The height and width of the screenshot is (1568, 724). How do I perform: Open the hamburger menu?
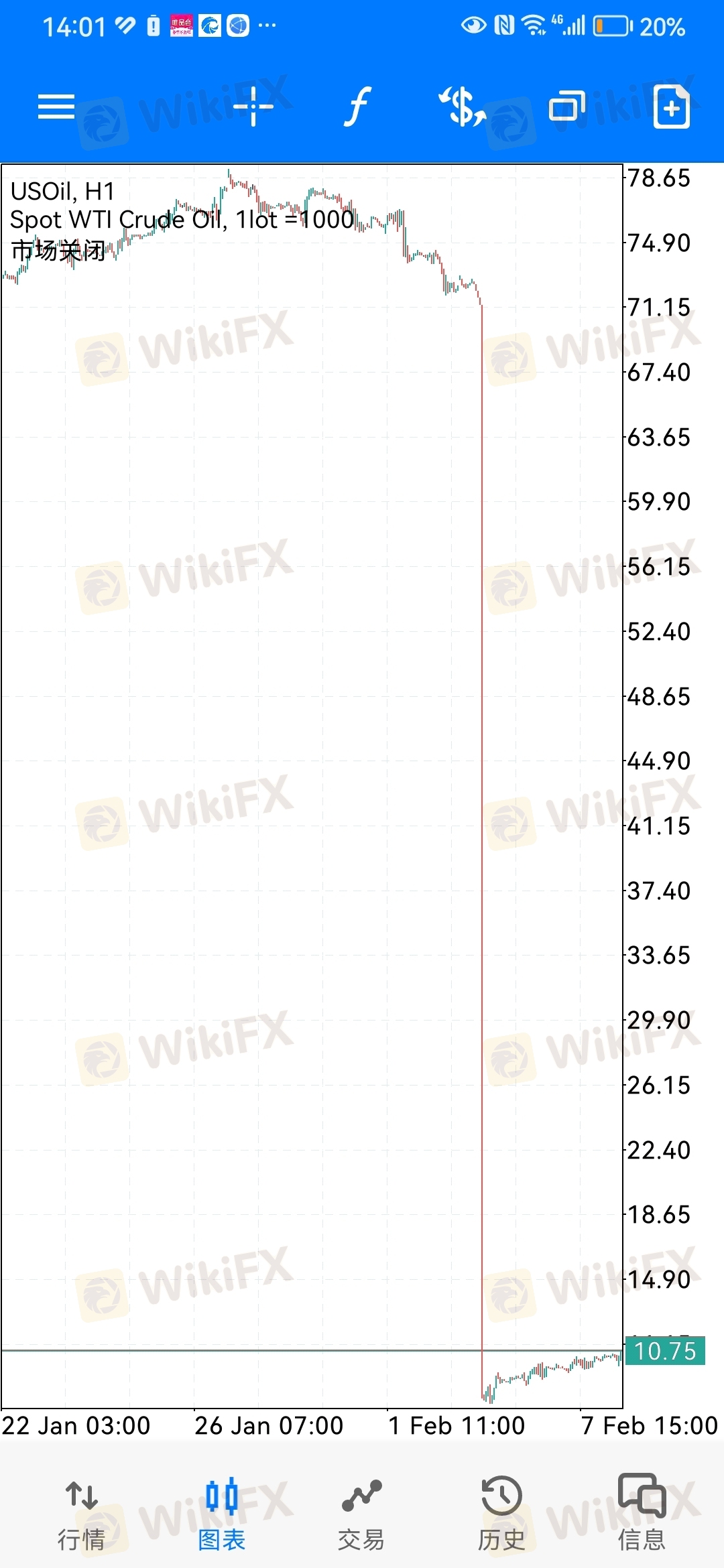pyautogui.click(x=56, y=107)
